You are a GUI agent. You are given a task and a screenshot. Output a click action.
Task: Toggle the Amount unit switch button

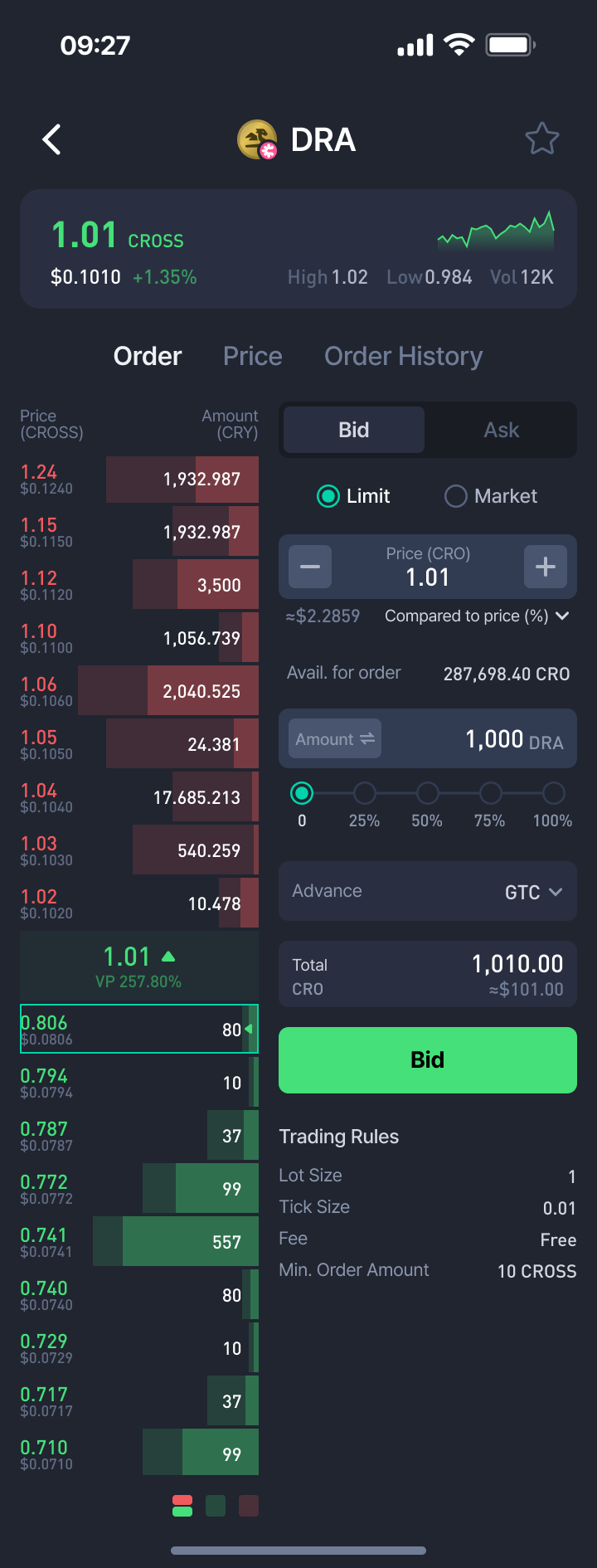335,738
